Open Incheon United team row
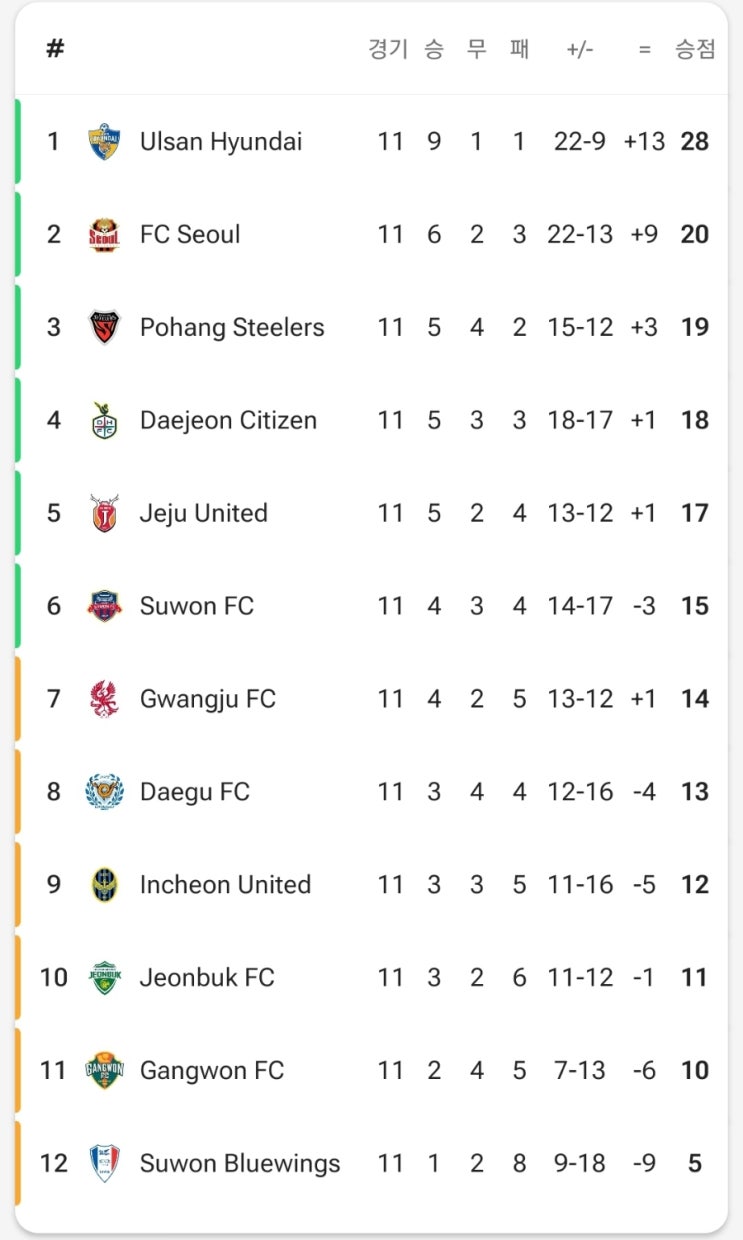Screen dimensions: 743x1240 371,885
